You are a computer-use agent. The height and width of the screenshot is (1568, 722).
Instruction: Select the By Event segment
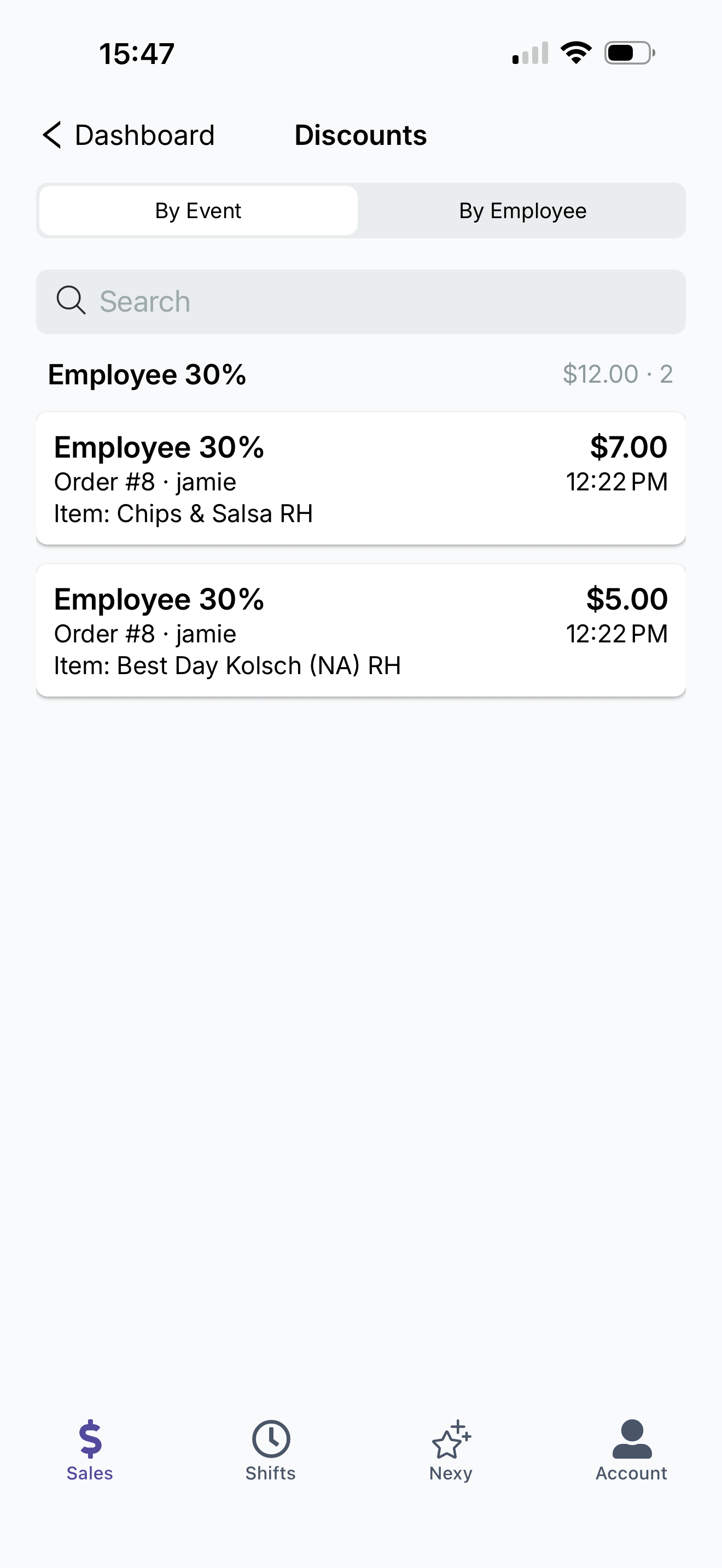199,210
